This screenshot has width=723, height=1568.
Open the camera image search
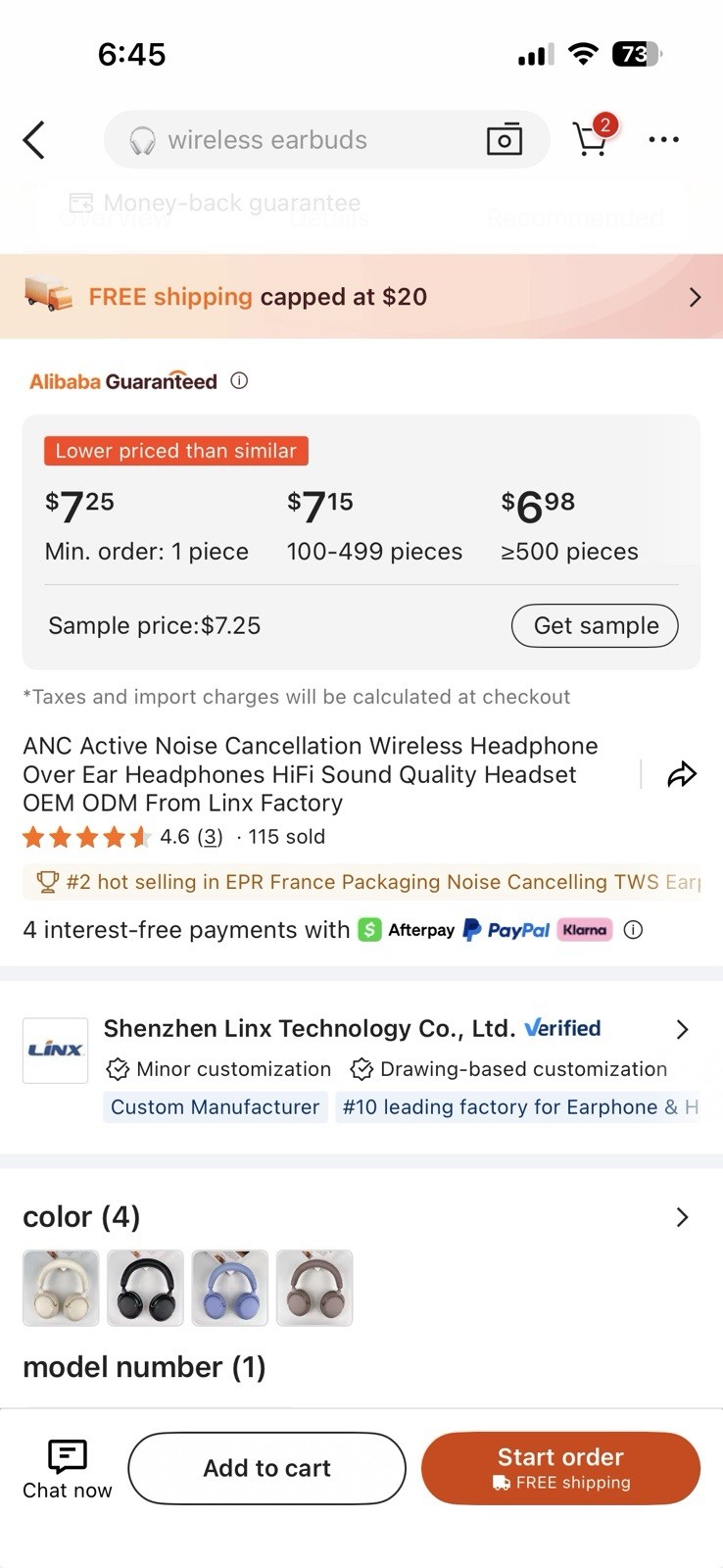[505, 140]
